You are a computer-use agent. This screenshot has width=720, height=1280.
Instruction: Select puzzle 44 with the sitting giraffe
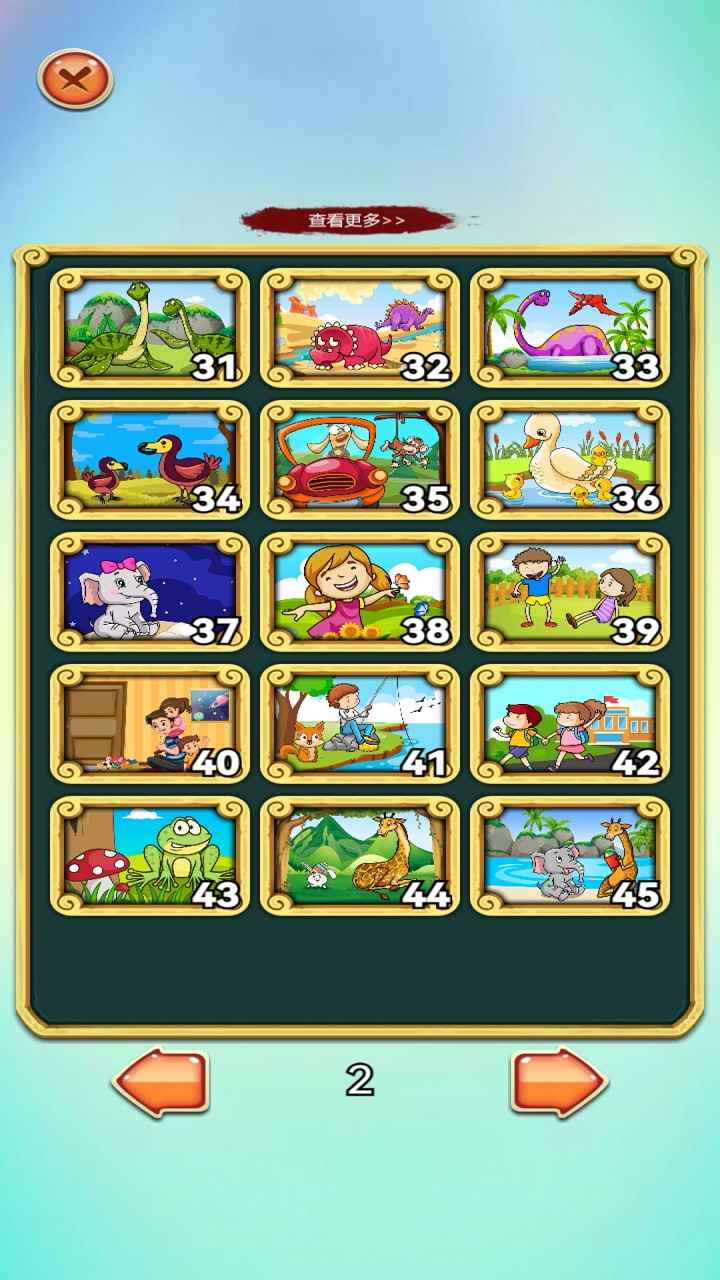coord(360,855)
